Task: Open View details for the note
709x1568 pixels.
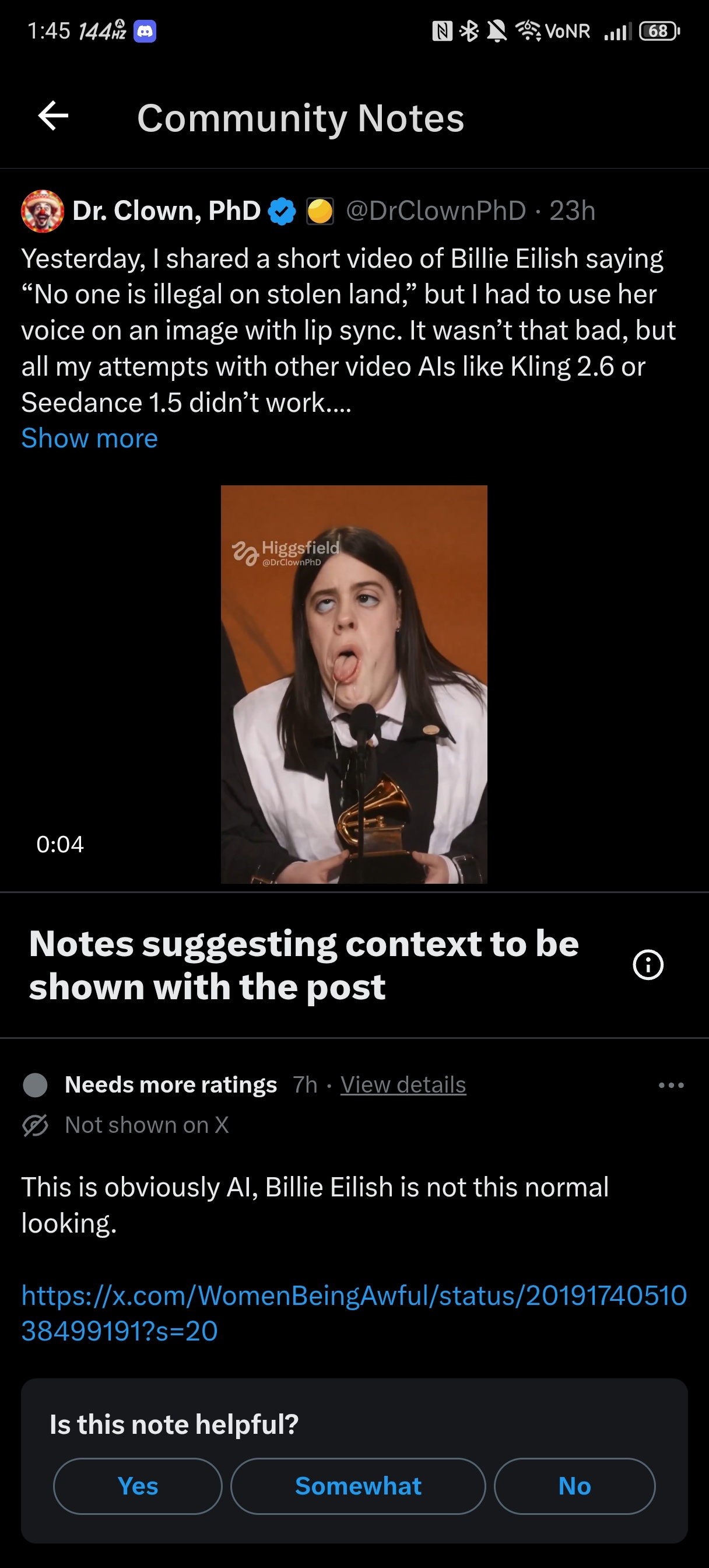Action: (x=403, y=1084)
